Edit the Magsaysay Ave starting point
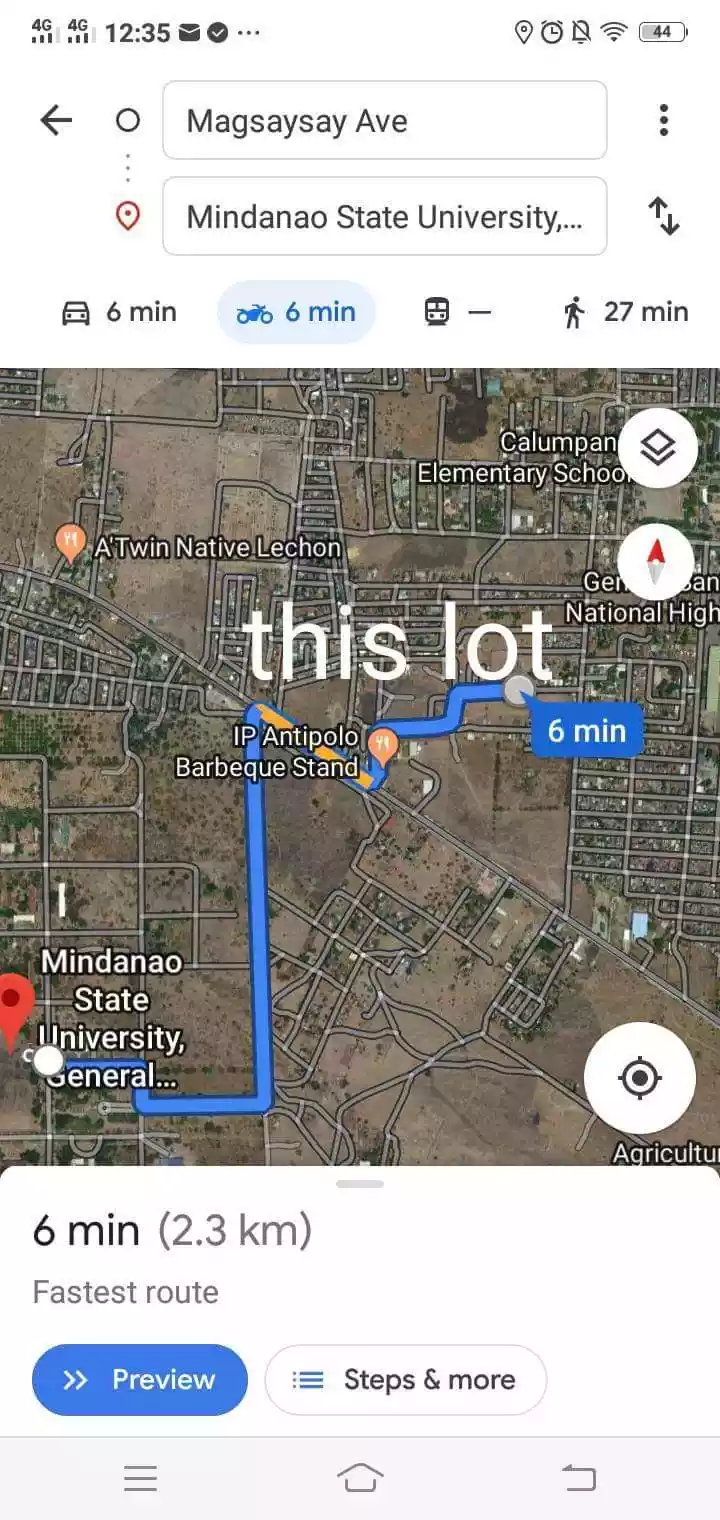Image resolution: width=720 pixels, height=1520 pixels. [384, 121]
